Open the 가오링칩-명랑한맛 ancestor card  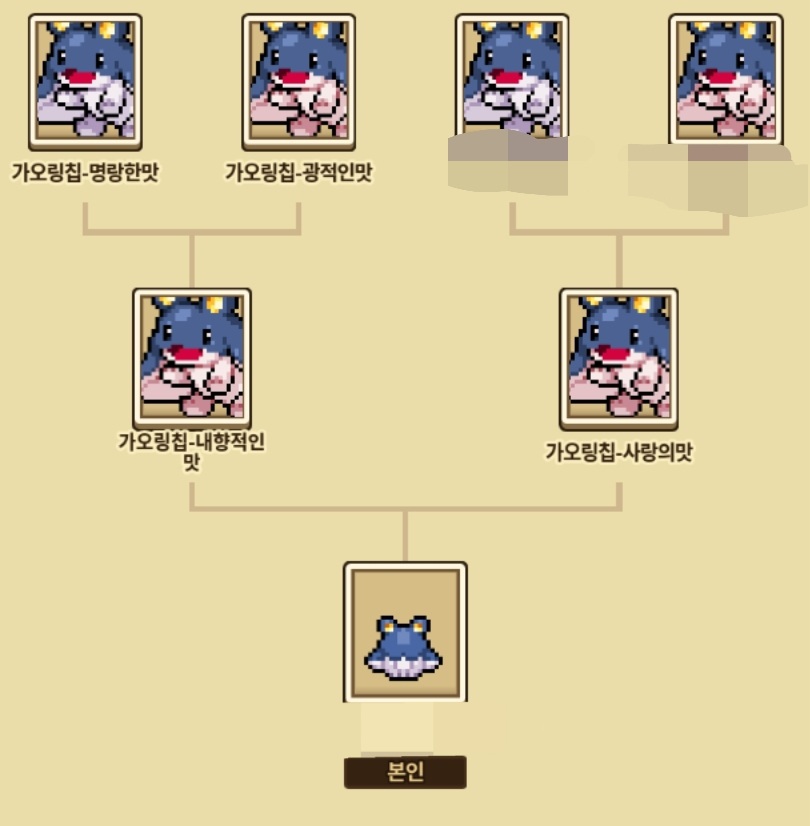(85, 82)
